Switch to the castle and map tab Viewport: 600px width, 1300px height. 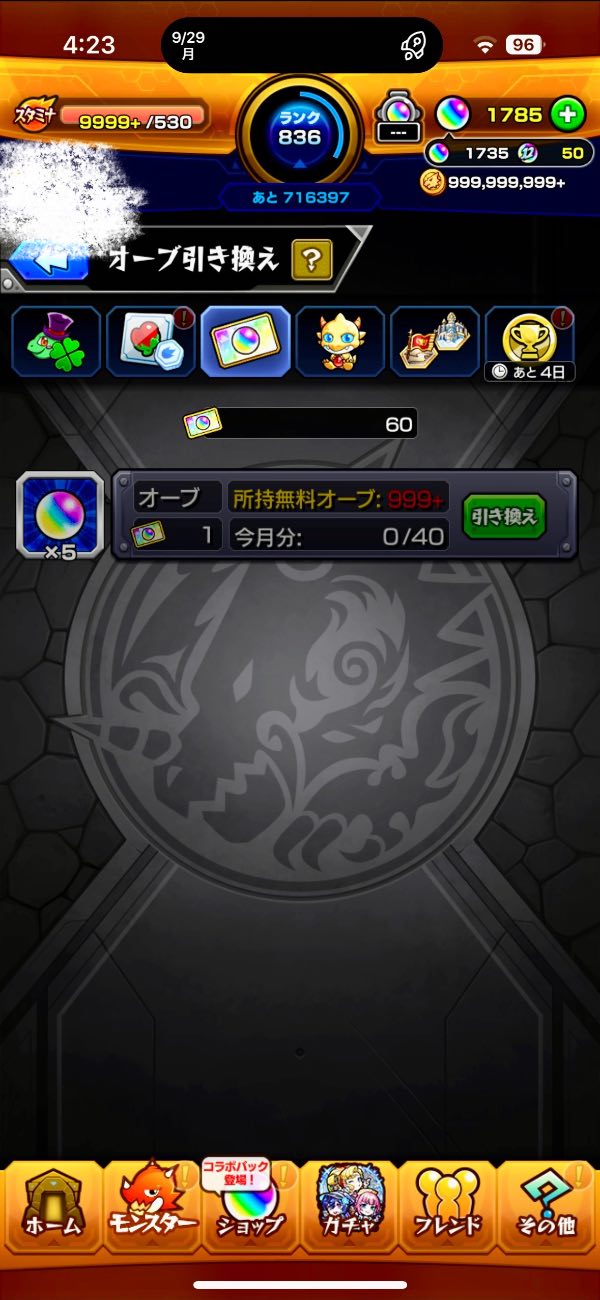click(x=435, y=342)
